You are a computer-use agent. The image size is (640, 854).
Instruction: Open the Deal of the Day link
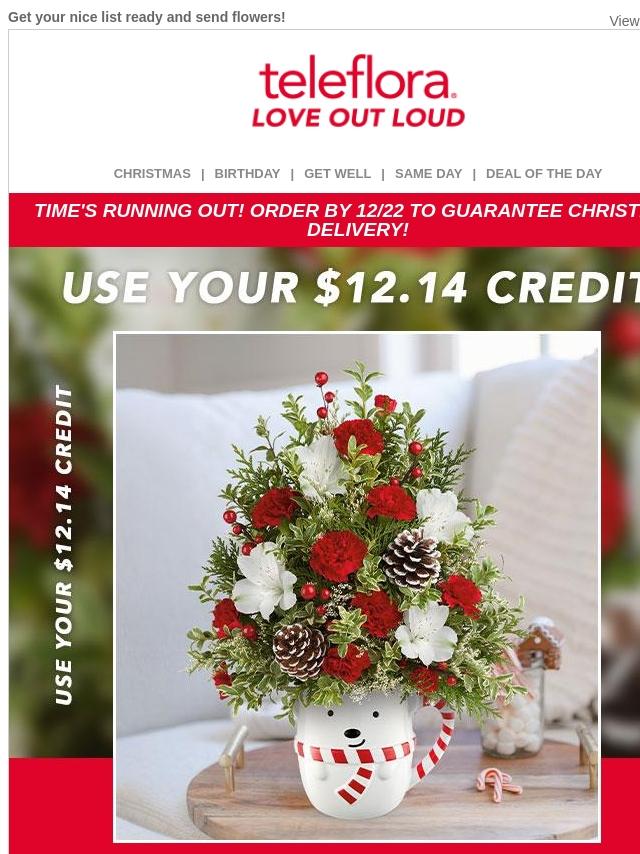[543, 173]
